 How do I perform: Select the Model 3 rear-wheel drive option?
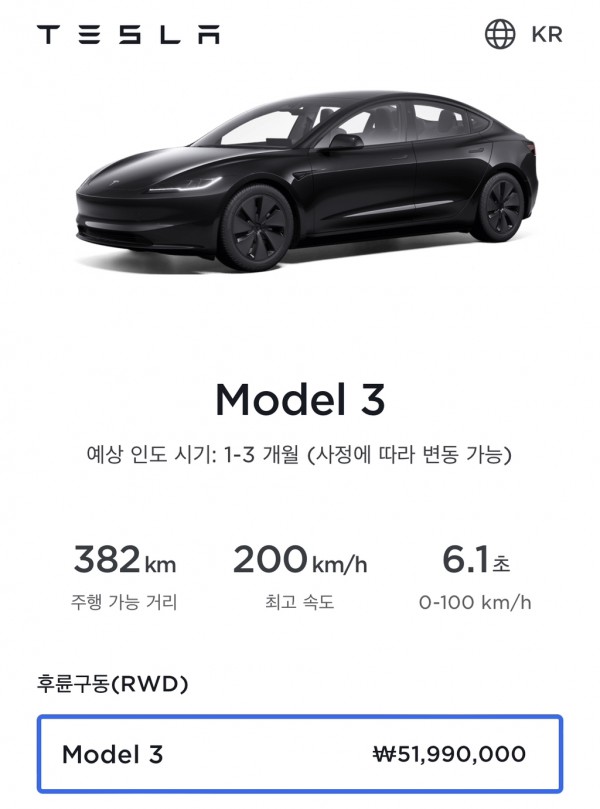pos(300,754)
